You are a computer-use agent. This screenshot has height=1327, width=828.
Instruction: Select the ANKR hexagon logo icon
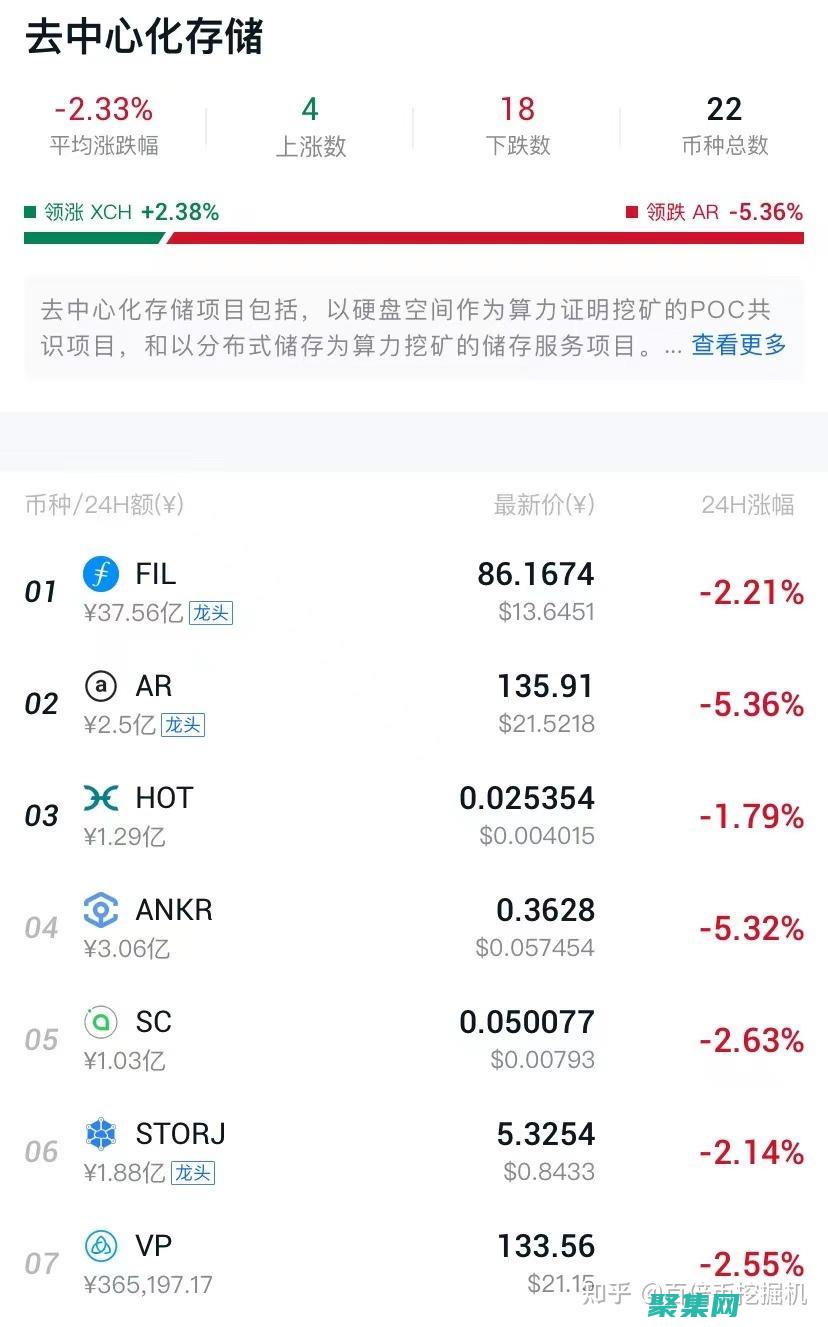[101, 910]
